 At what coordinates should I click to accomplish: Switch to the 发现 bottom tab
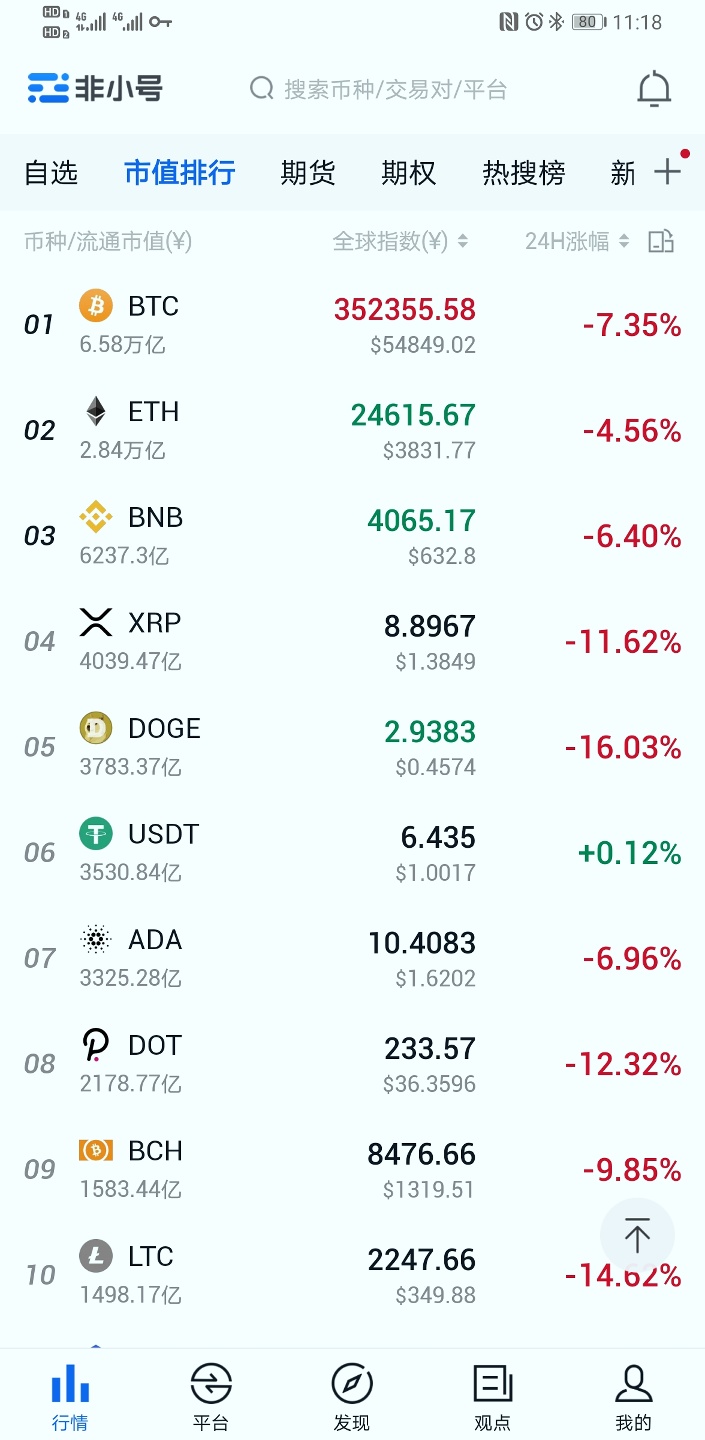click(x=352, y=1396)
